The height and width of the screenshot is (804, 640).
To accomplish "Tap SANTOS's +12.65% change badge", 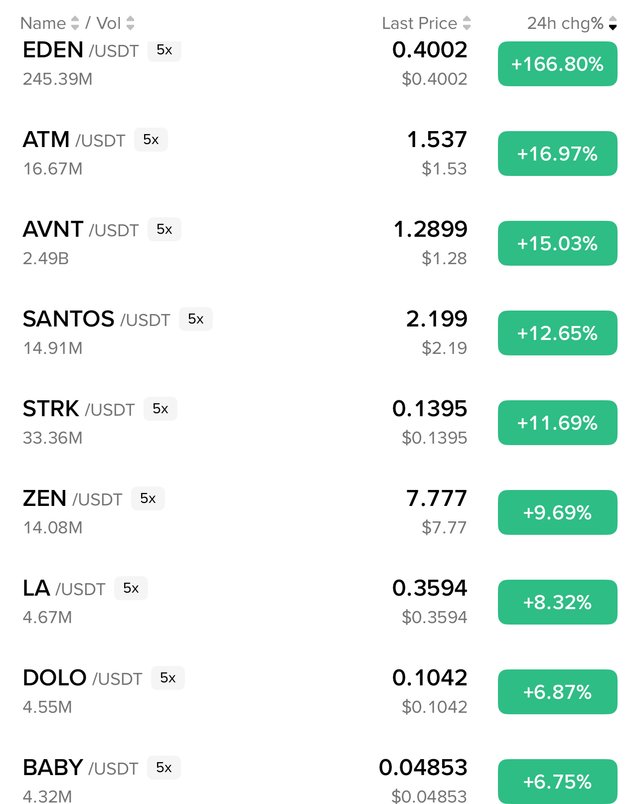I will tap(557, 333).
